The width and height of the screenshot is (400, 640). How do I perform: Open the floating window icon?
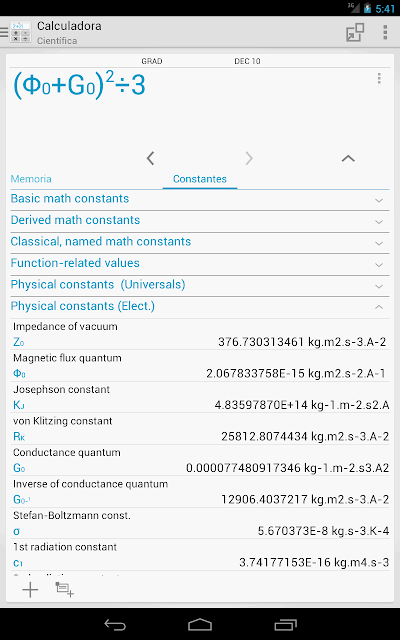click(355, 32)
